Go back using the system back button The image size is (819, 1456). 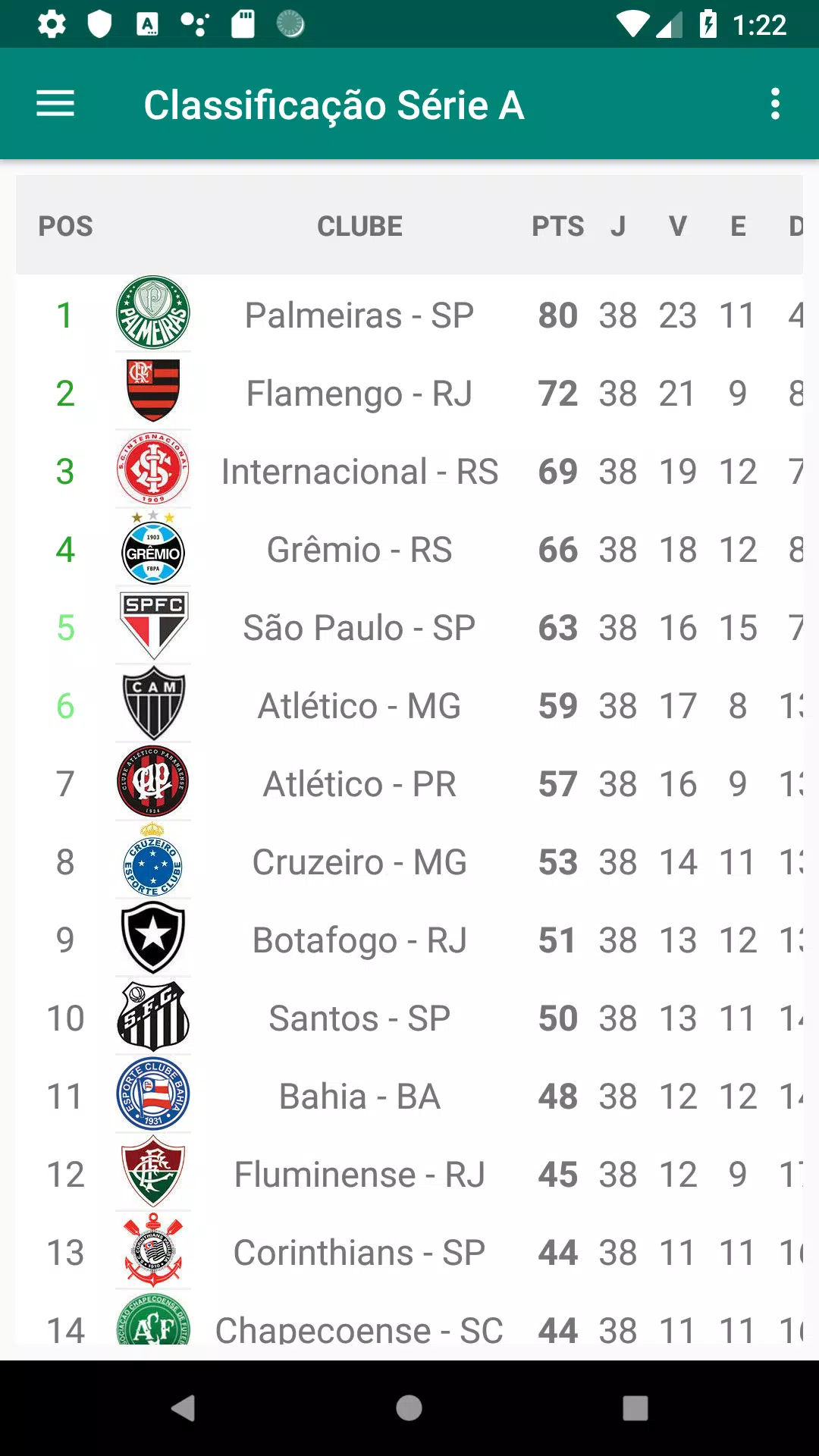[183, 1408]
